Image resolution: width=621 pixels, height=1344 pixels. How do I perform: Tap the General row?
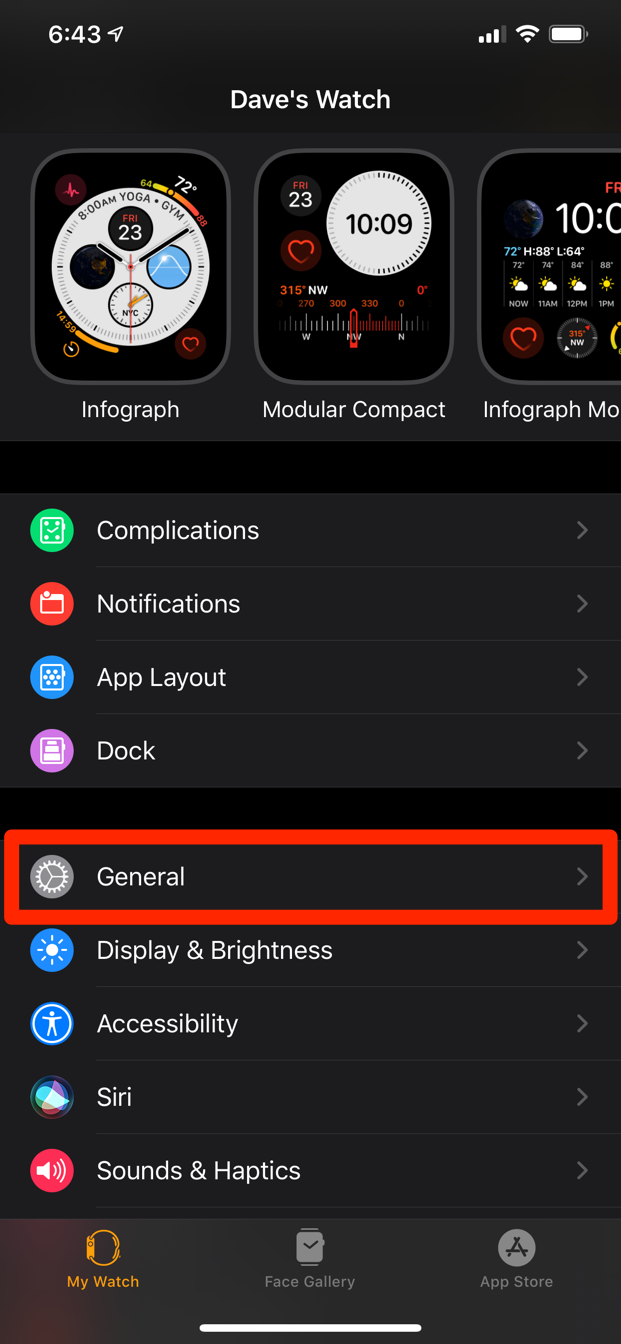click(310, 877)
